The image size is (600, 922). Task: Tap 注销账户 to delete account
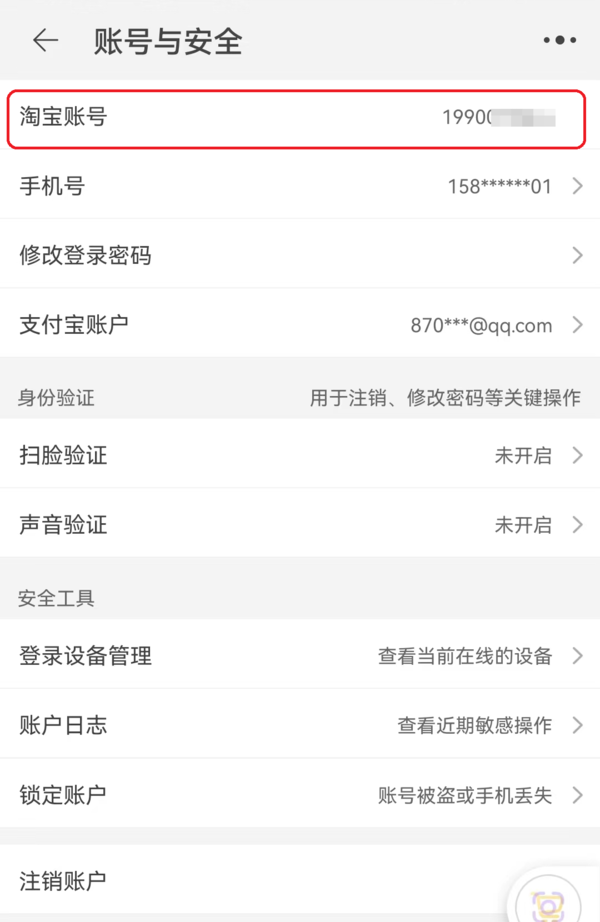[250, 881]
